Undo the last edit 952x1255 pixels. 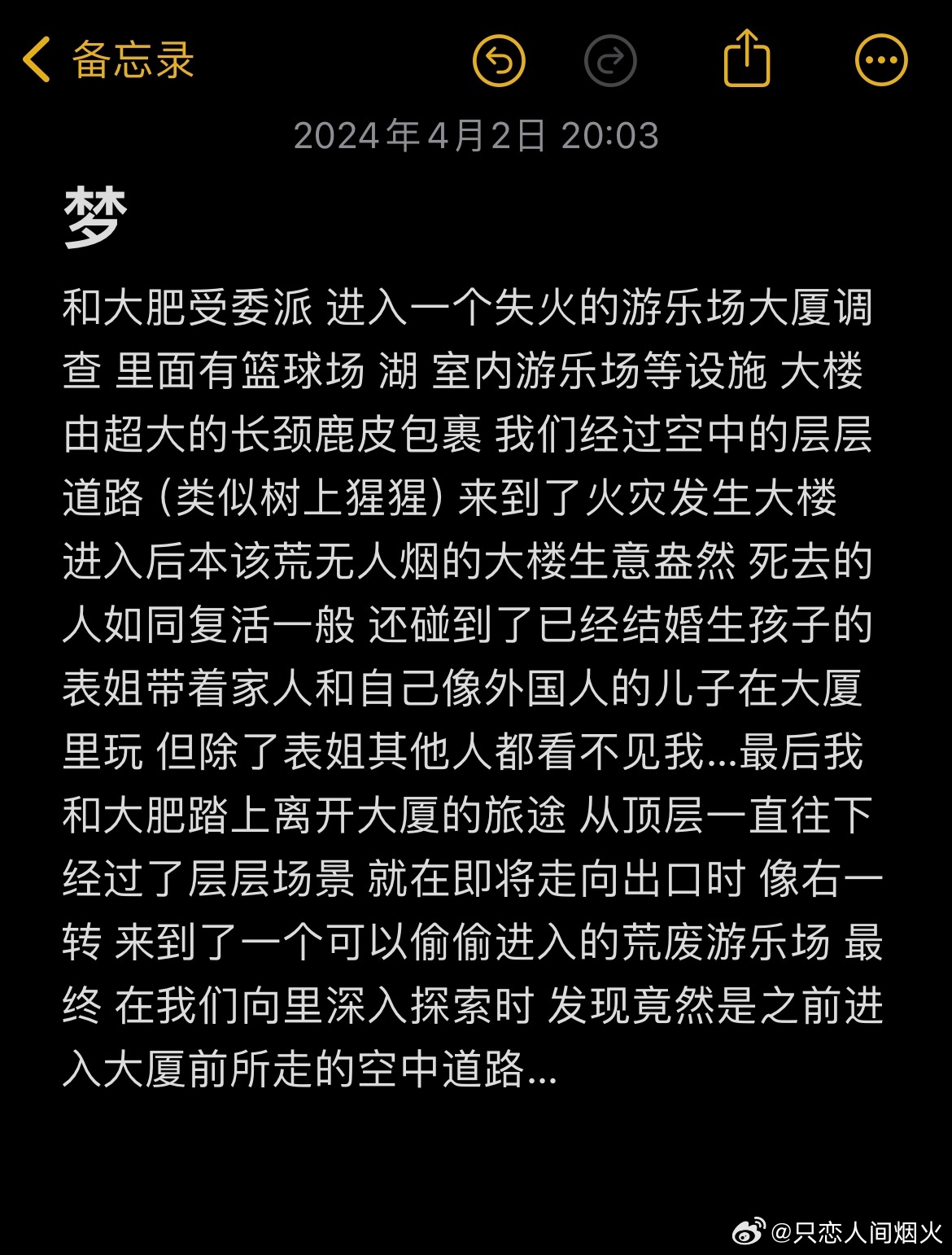(x=499, y=60)
